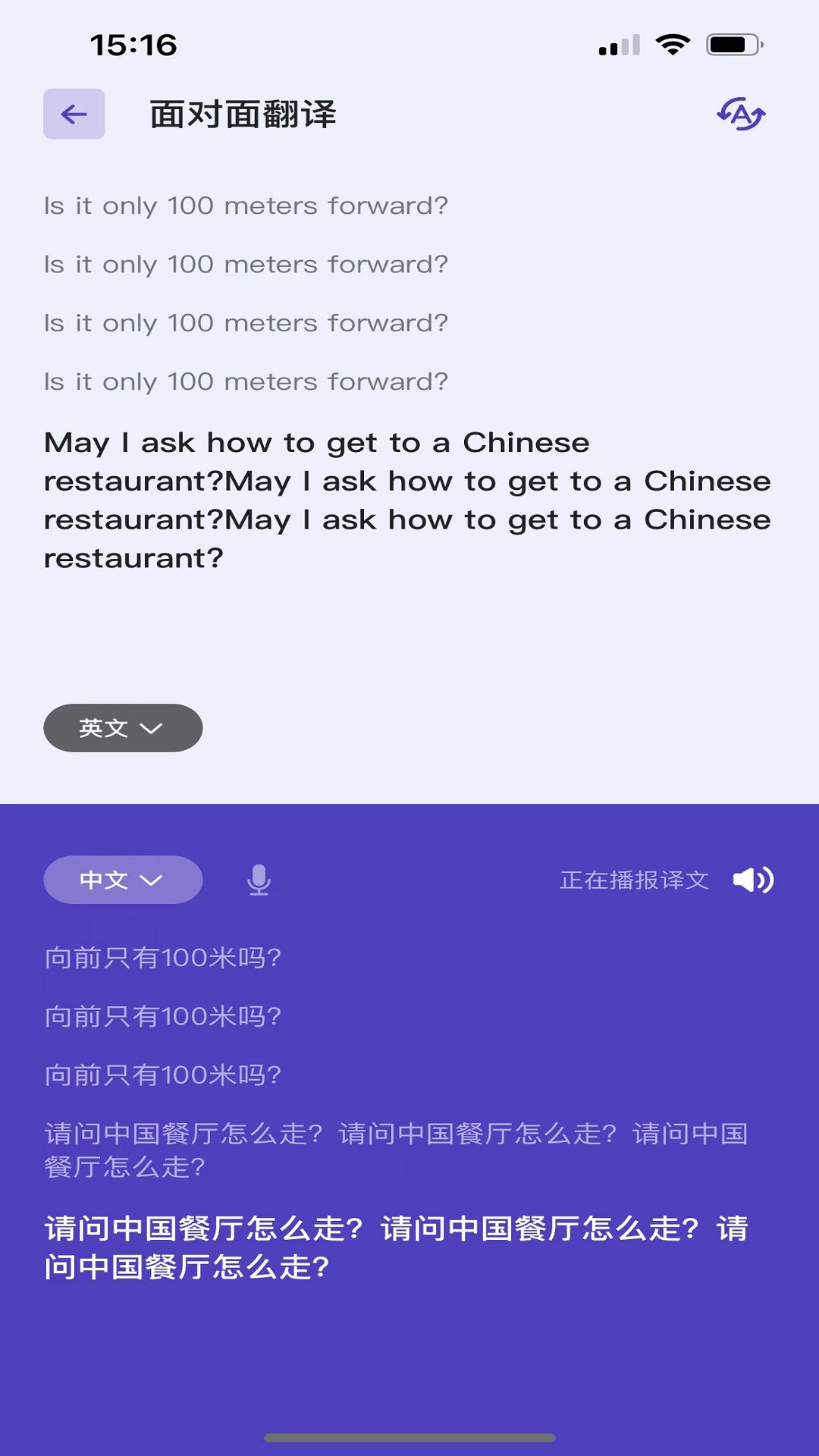
Task: Go back using the arrow button
Action: [x=74, y=114]
